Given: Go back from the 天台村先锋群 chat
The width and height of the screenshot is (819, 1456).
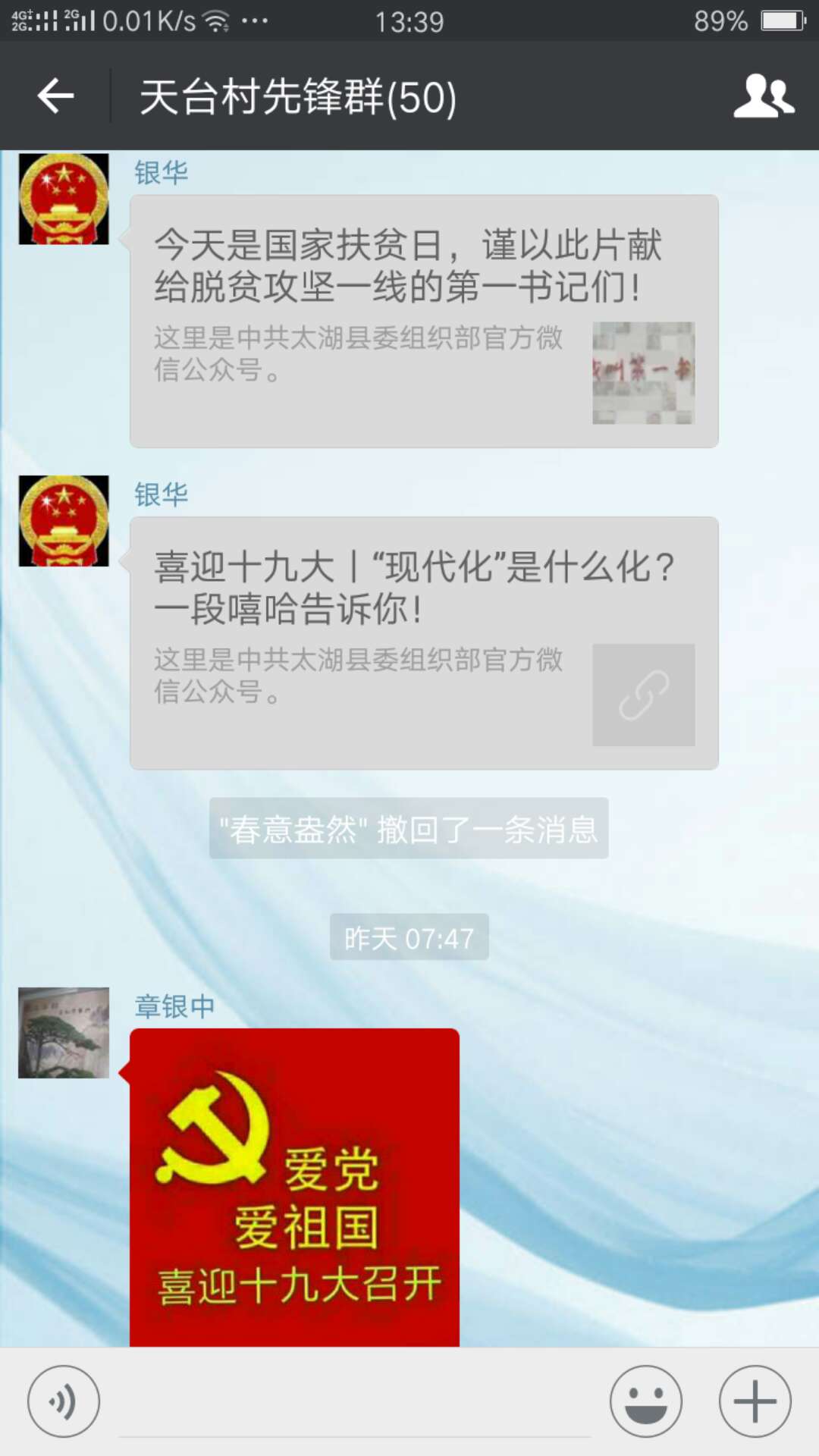Looking at the screenshot, I should pyautogui.click(x=55, y=96).
